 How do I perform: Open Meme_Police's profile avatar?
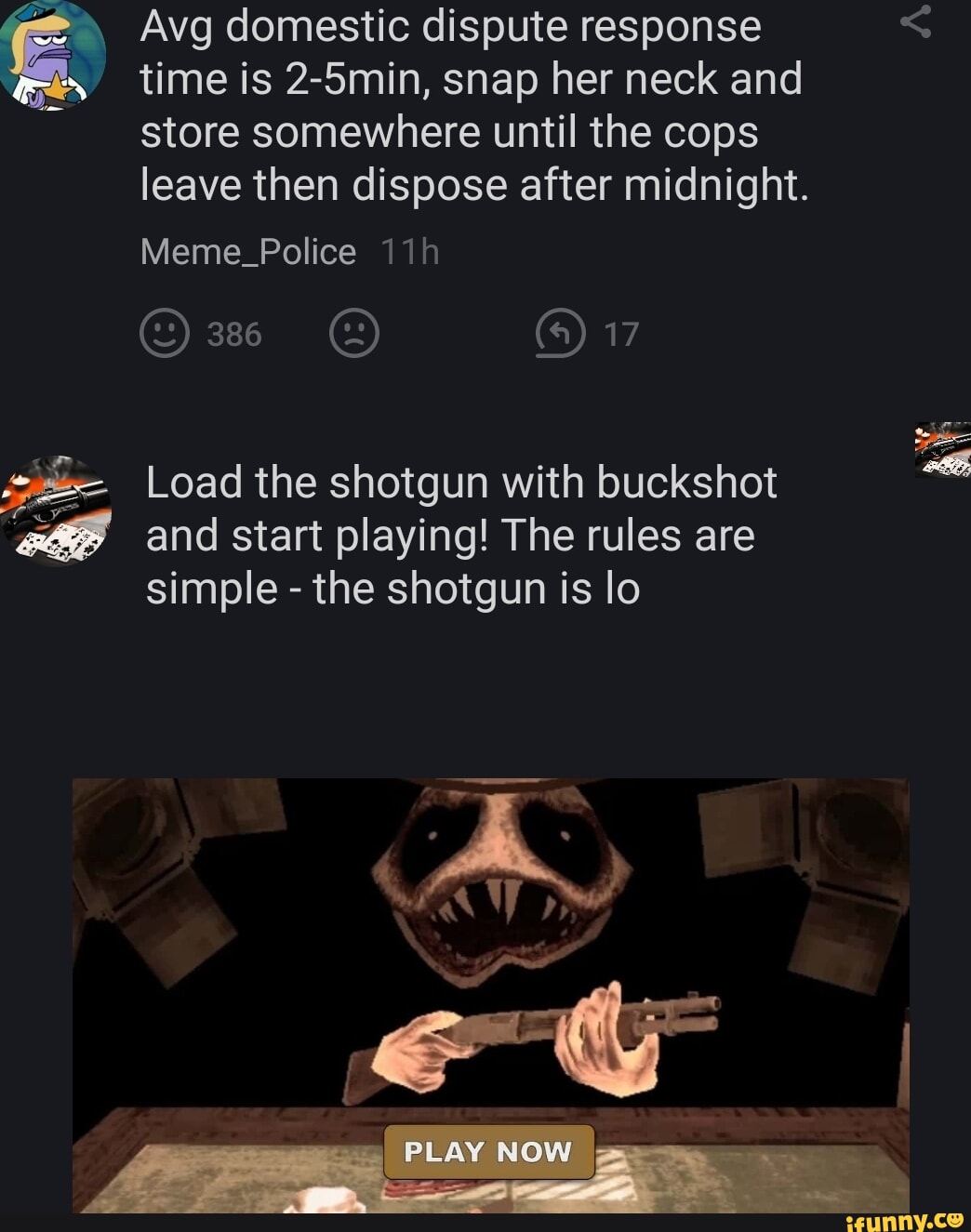point(52,54)
